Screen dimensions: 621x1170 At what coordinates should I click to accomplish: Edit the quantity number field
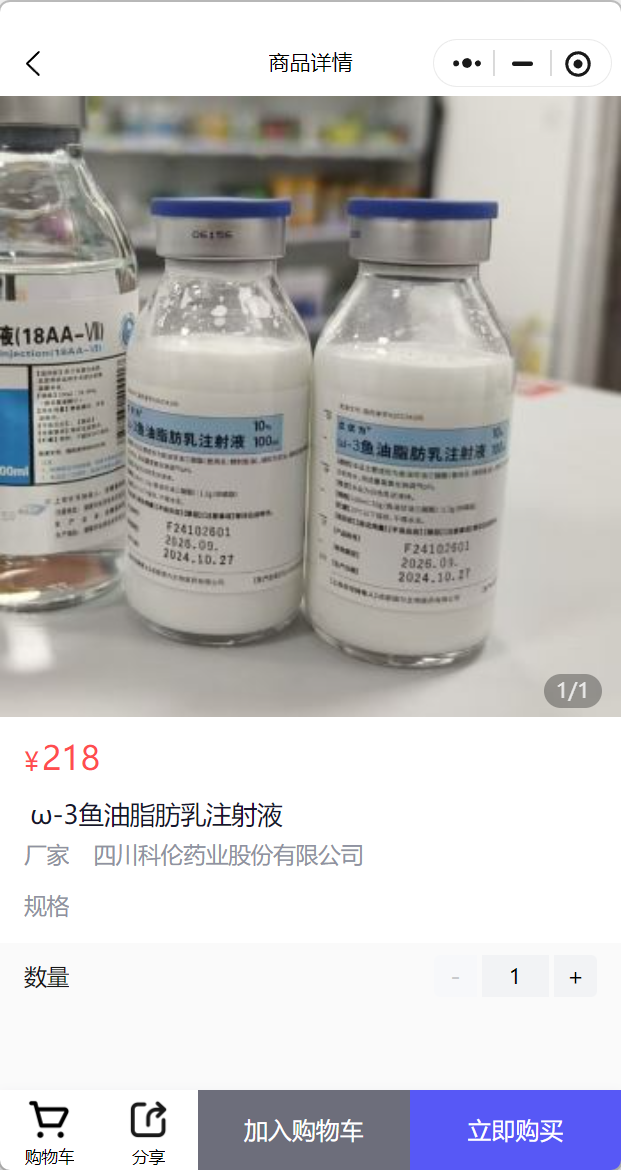(x=515, y=977)
